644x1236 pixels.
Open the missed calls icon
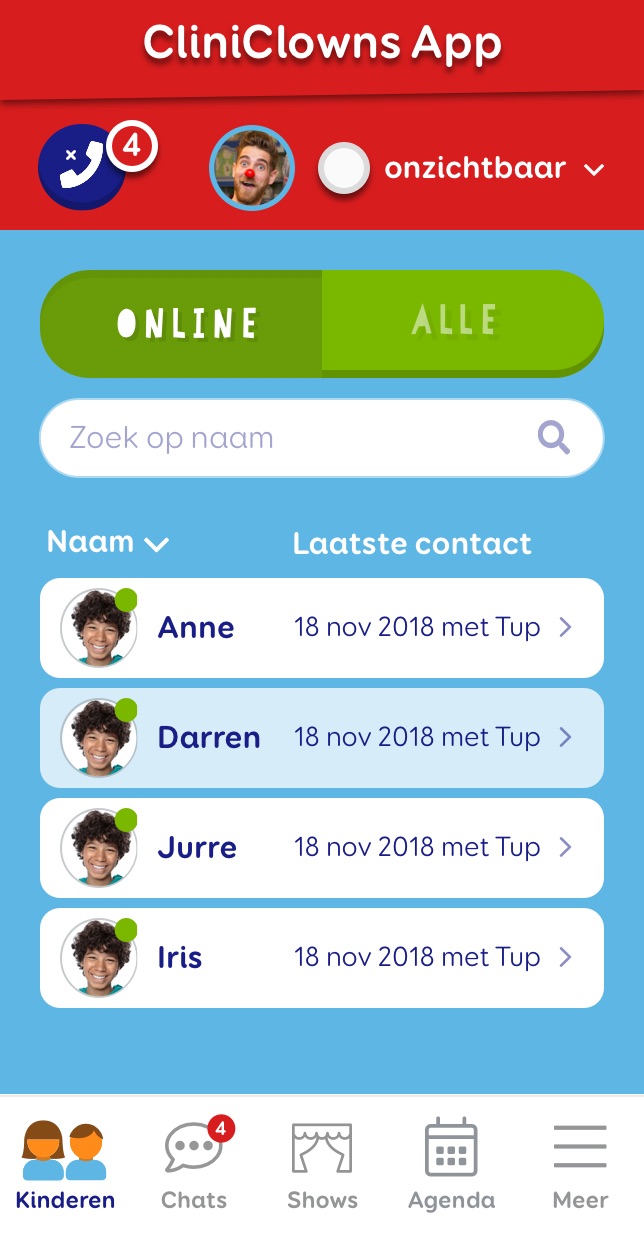[82, 167]
